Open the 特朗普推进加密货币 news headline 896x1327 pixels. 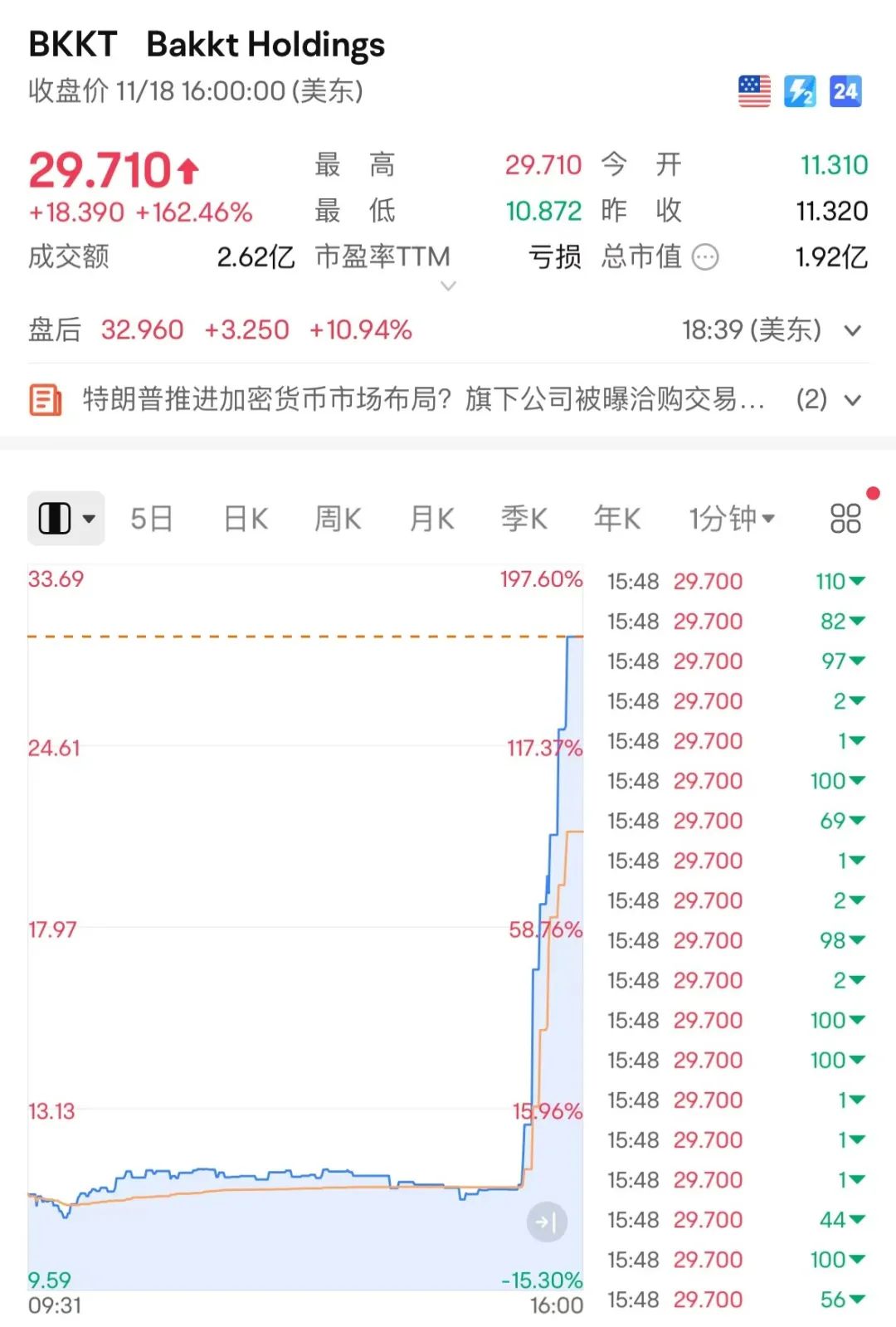tap(423, 399)
